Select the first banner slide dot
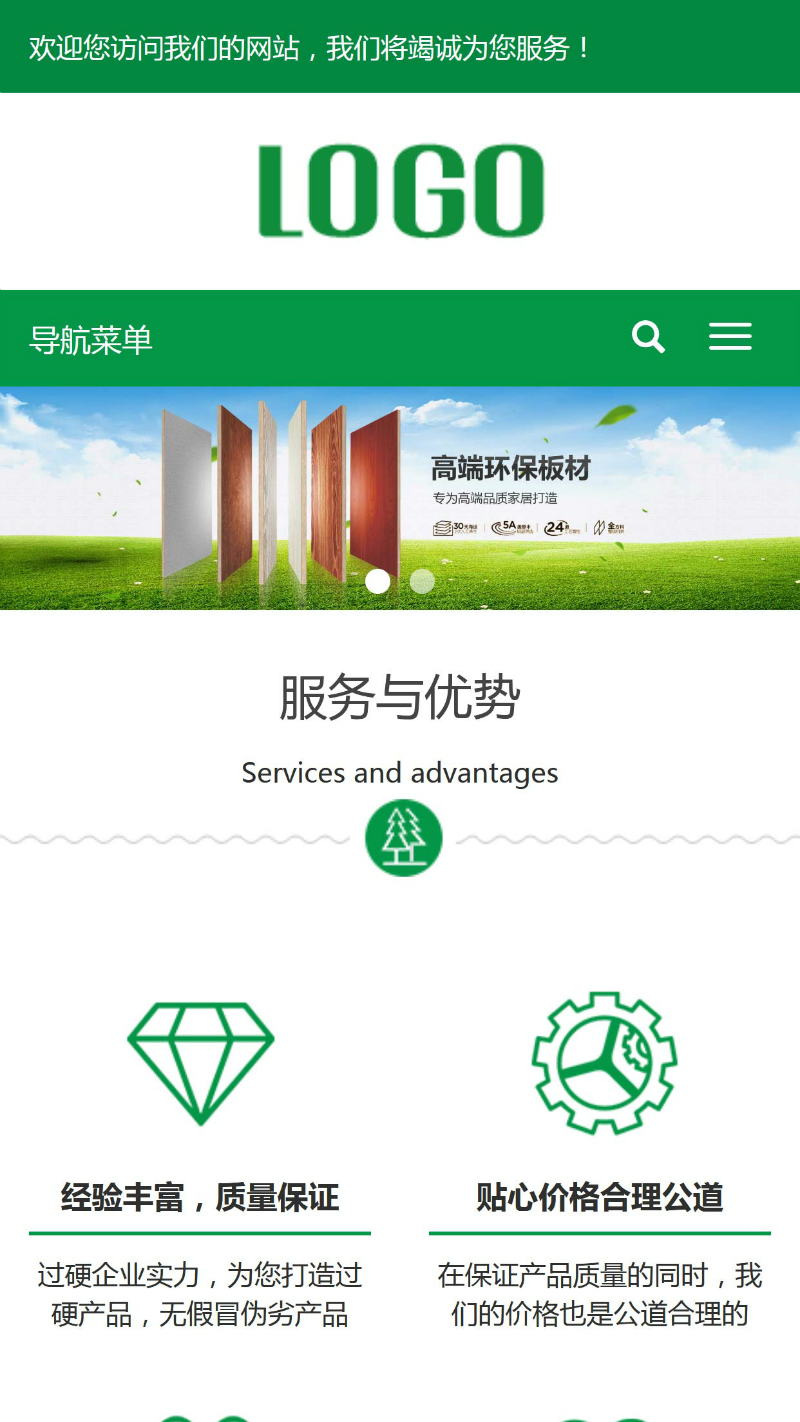The height and width of the screenshot is (1422, 800). pos(377,581)
